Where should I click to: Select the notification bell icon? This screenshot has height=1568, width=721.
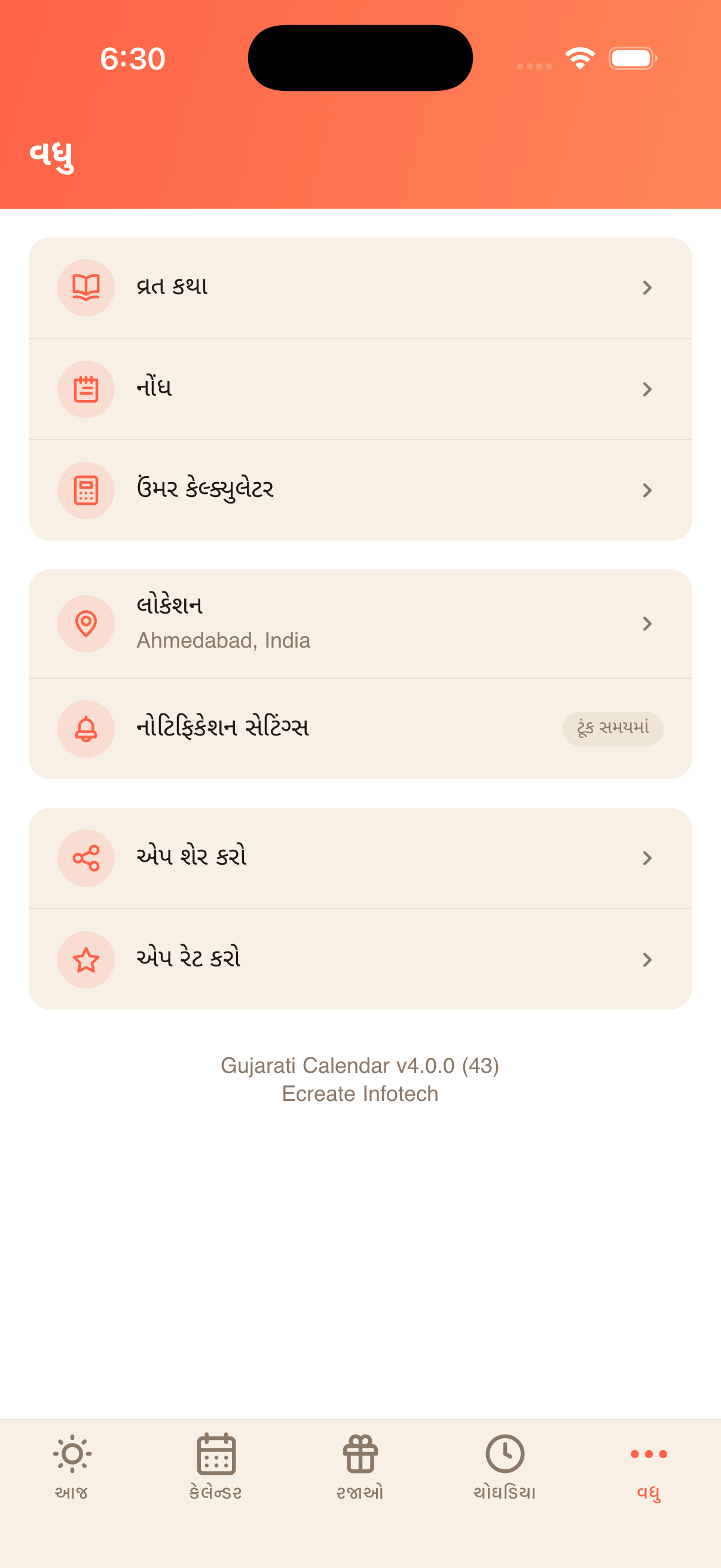(85, 728)
